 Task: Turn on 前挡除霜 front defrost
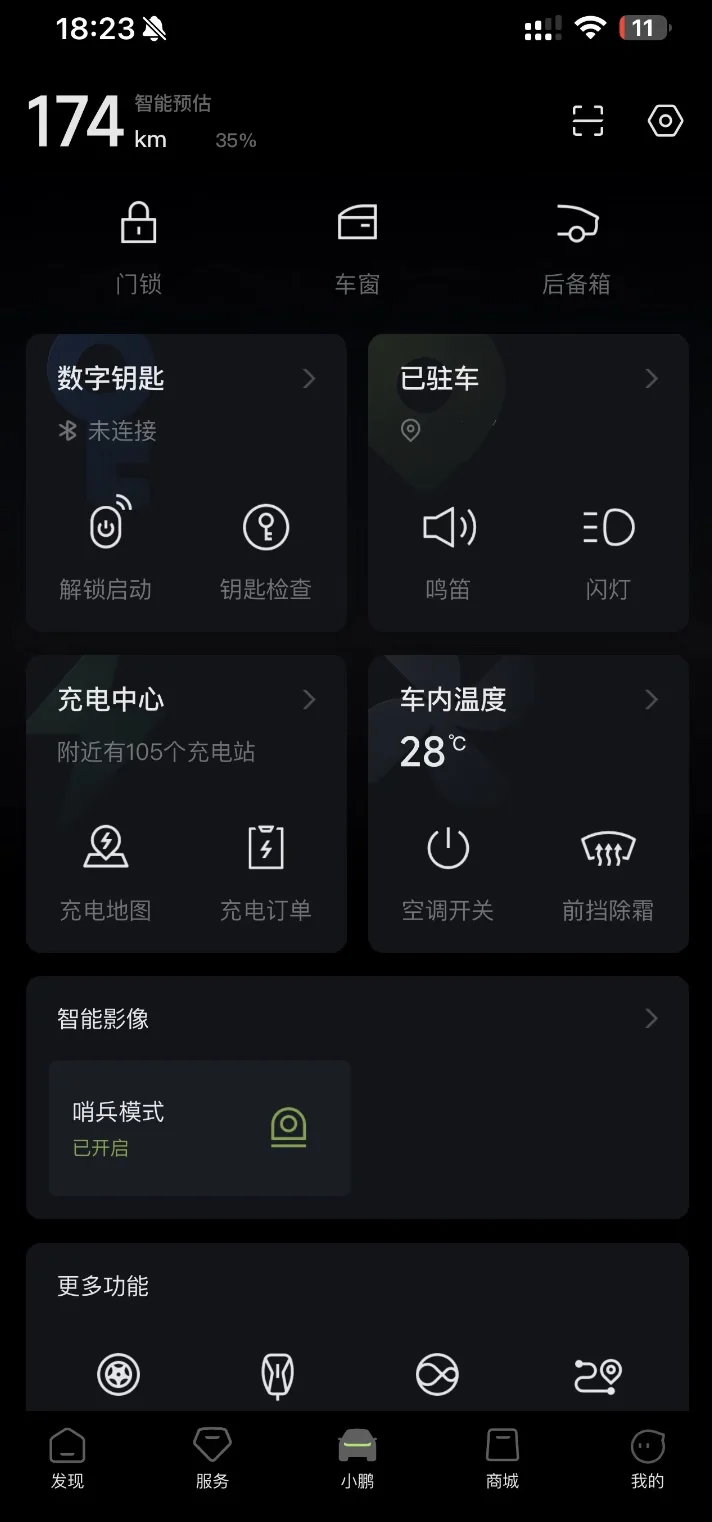click(608, 872)
